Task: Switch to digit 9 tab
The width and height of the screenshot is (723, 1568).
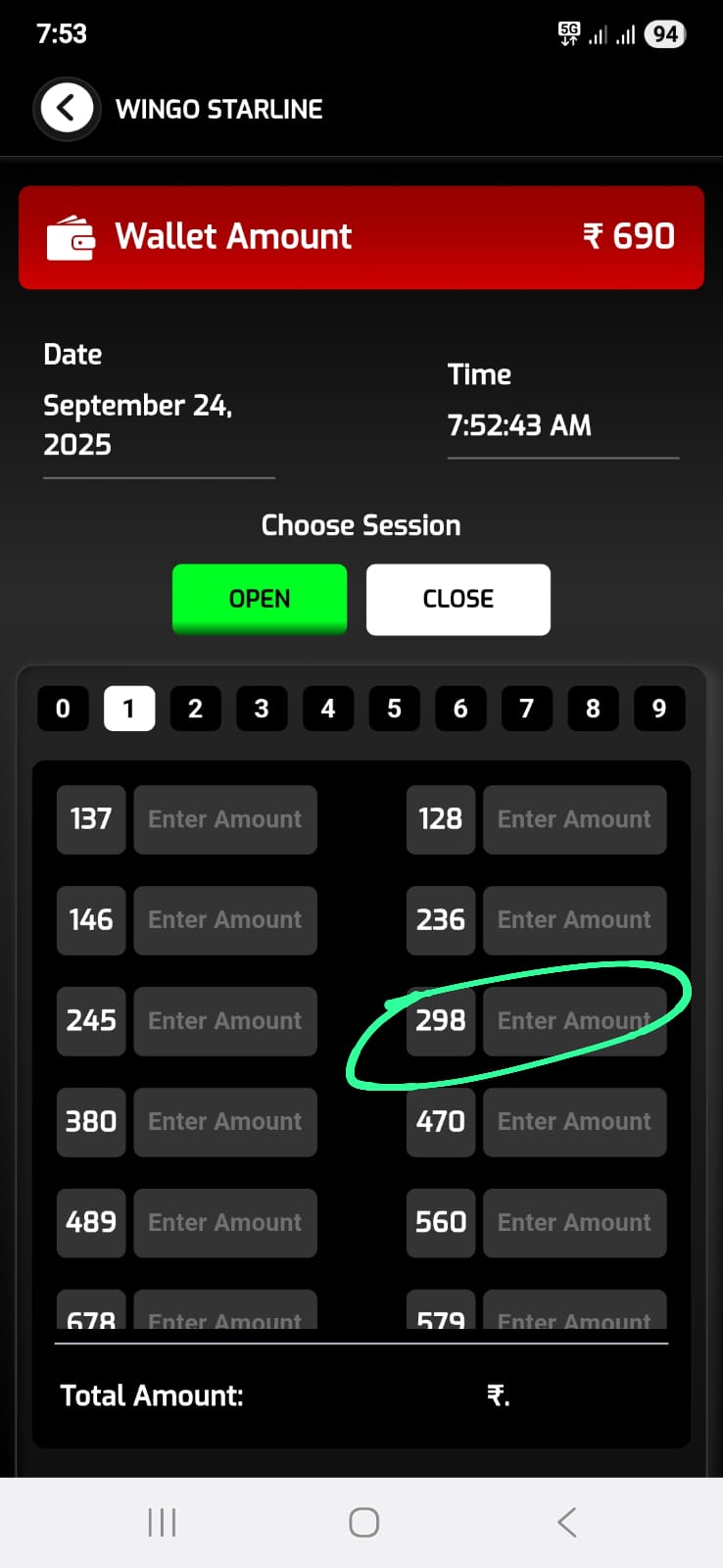Action: pyautogui.click(x=658, y=709)
